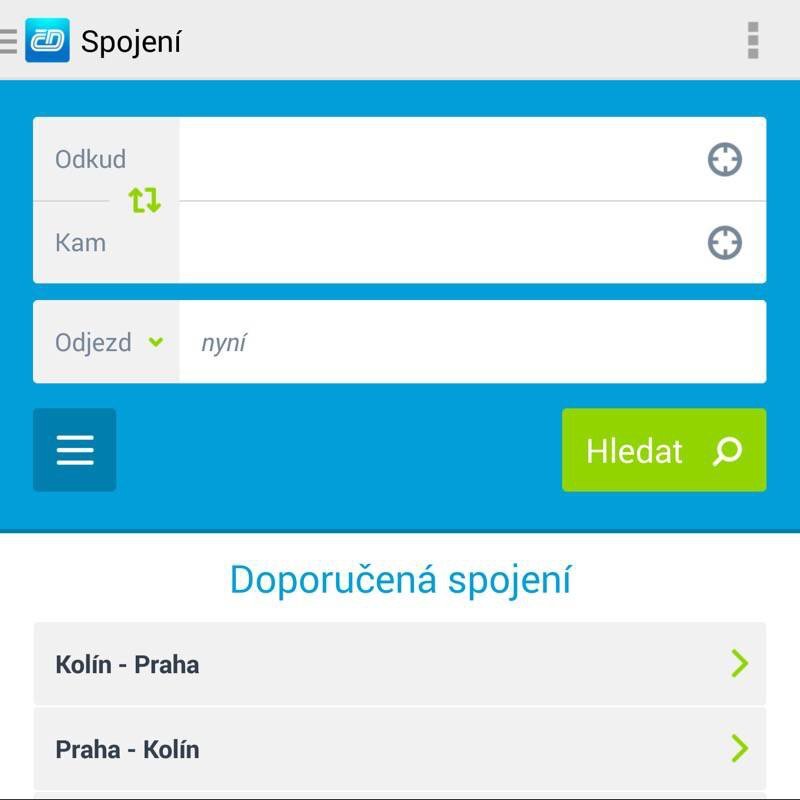Search connections with Hledat
Viewport: 800px width, 800px height.
663,450
